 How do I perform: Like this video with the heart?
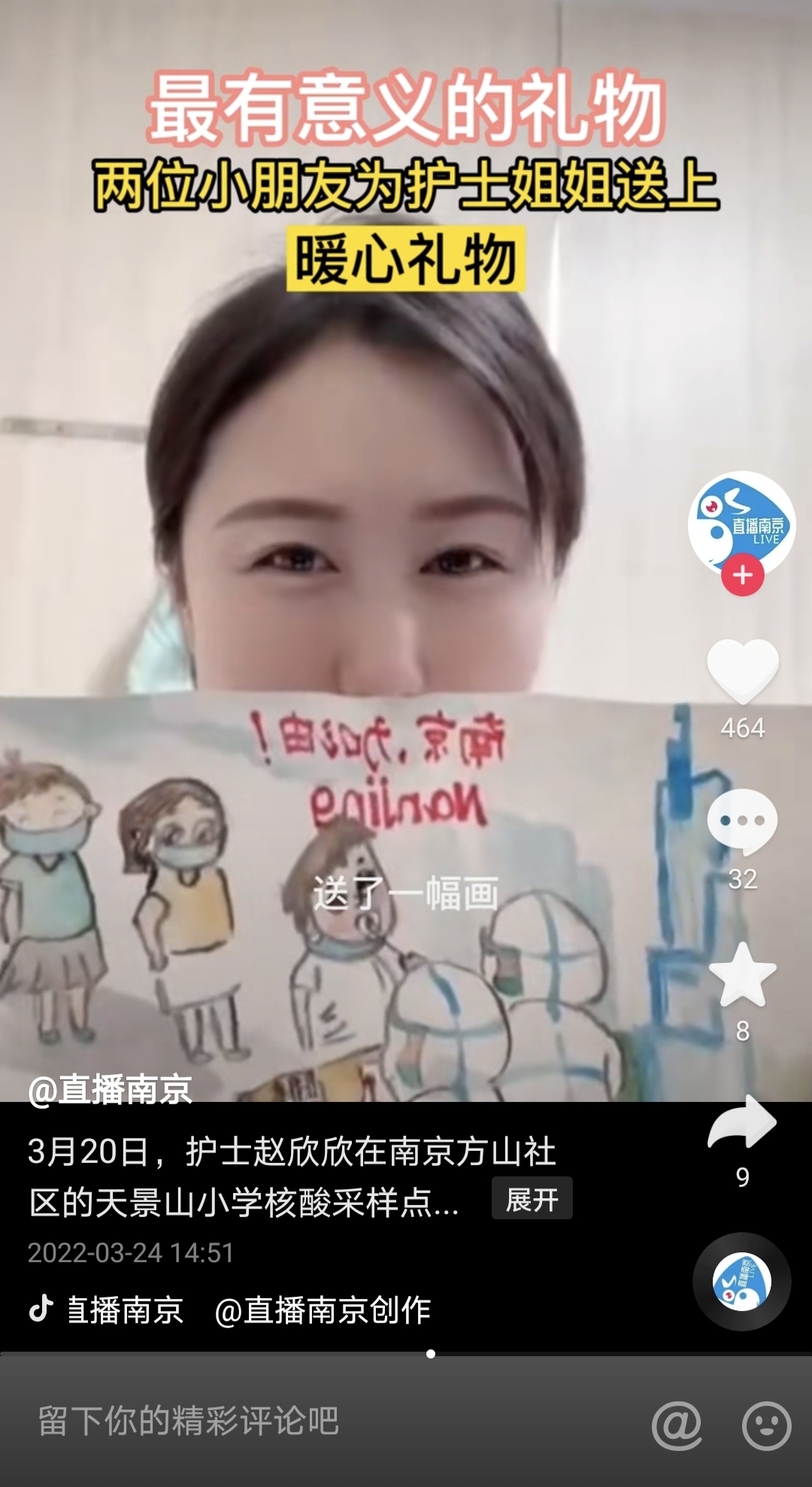coord(743,671)
